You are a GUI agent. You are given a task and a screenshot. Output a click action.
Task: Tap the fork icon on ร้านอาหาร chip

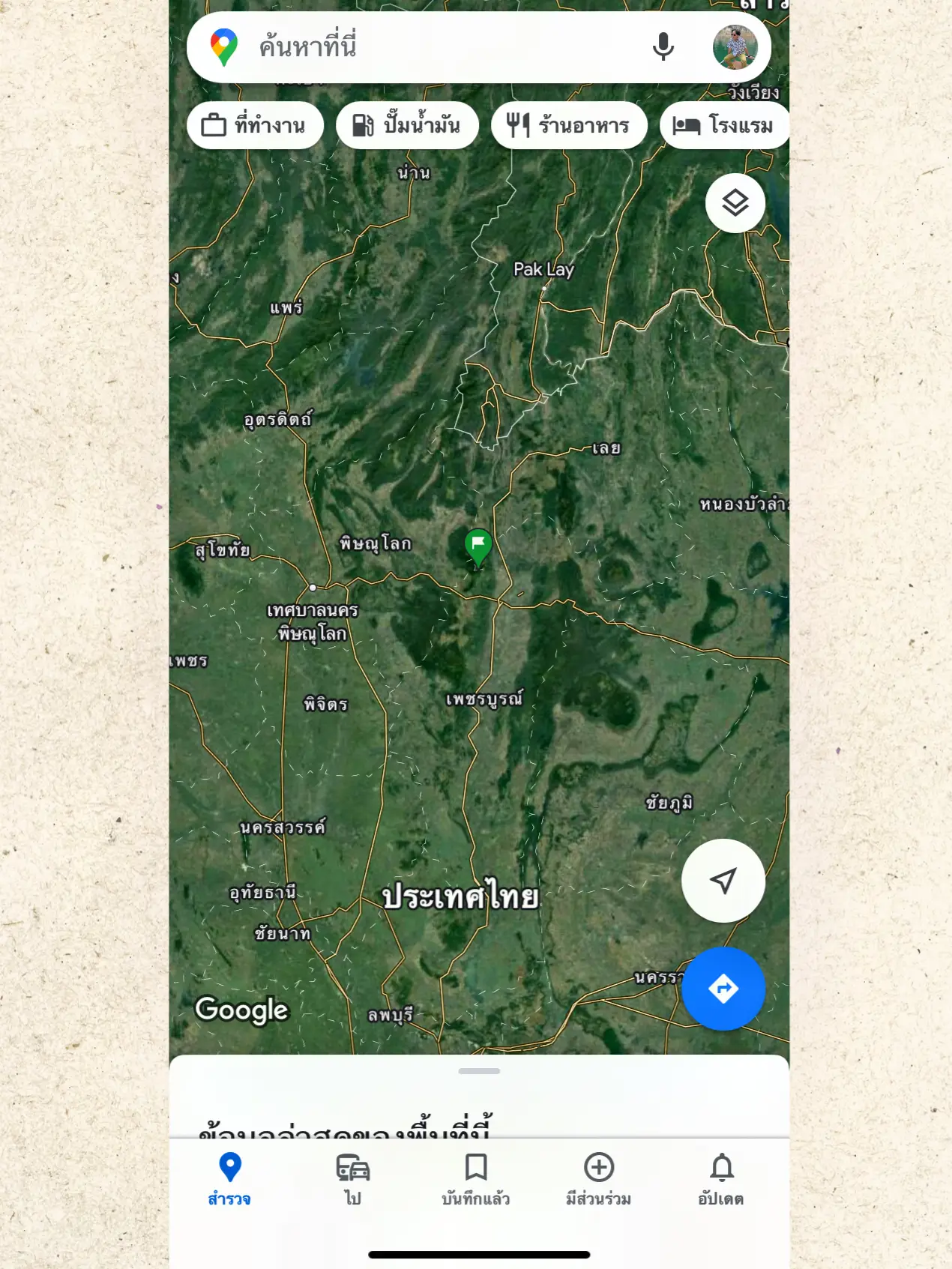click(x=519, y=124)
